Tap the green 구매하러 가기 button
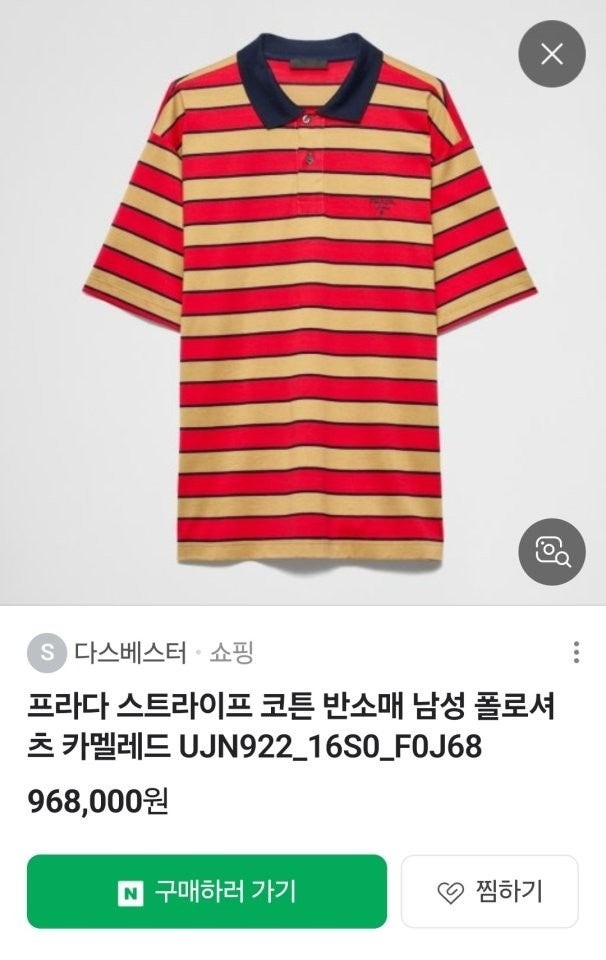The height and width of the screenshot is (960, 606). [207, 891]
